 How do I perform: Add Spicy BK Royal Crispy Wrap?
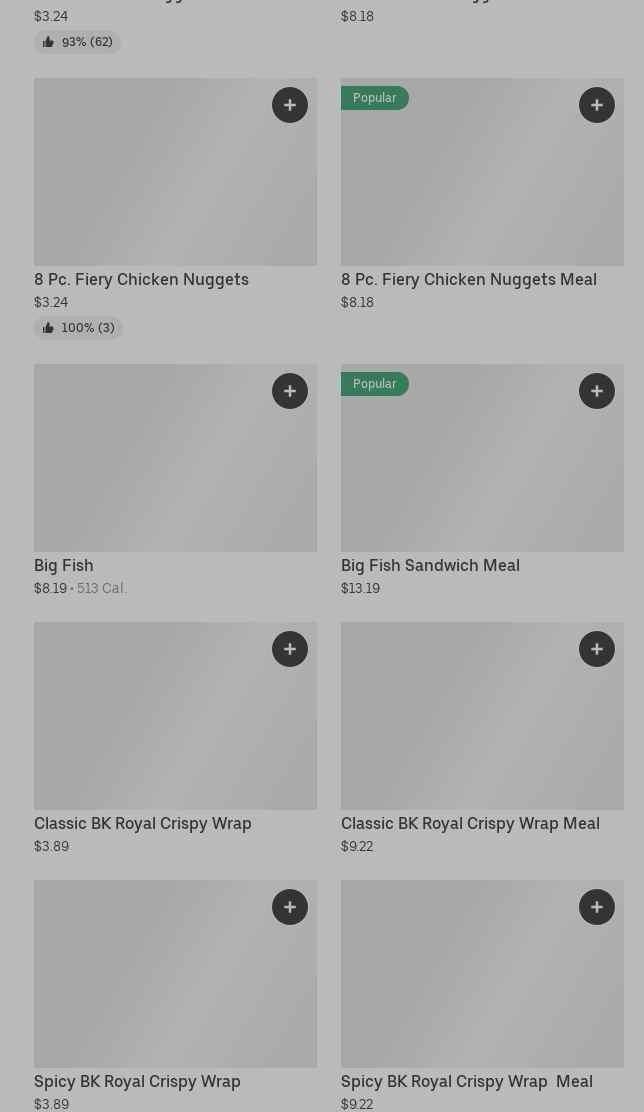pos(290,907)
